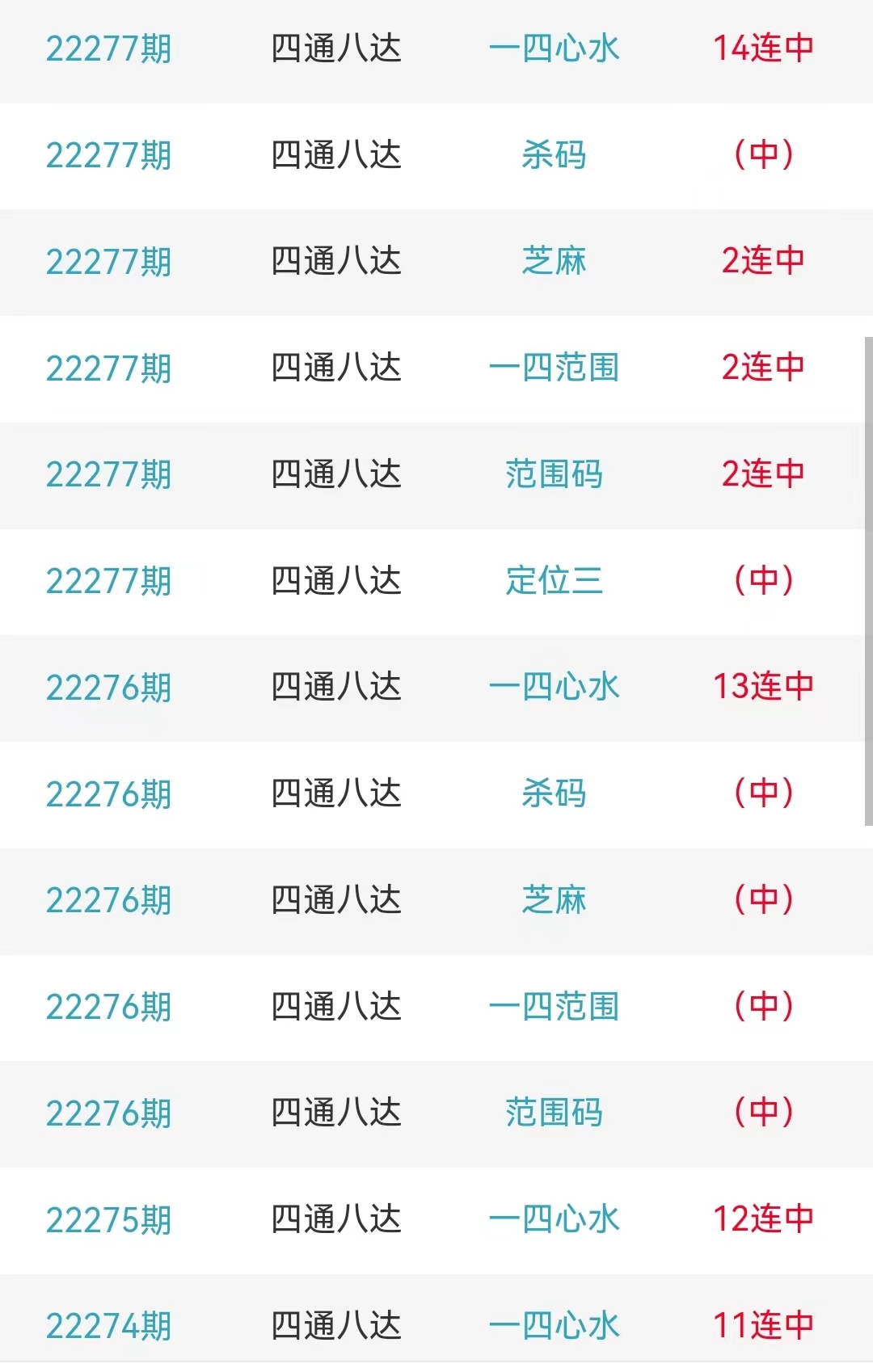873x1372 pixels.
Task: View the 22277期 范围码 entry
Action: point(554,474)
